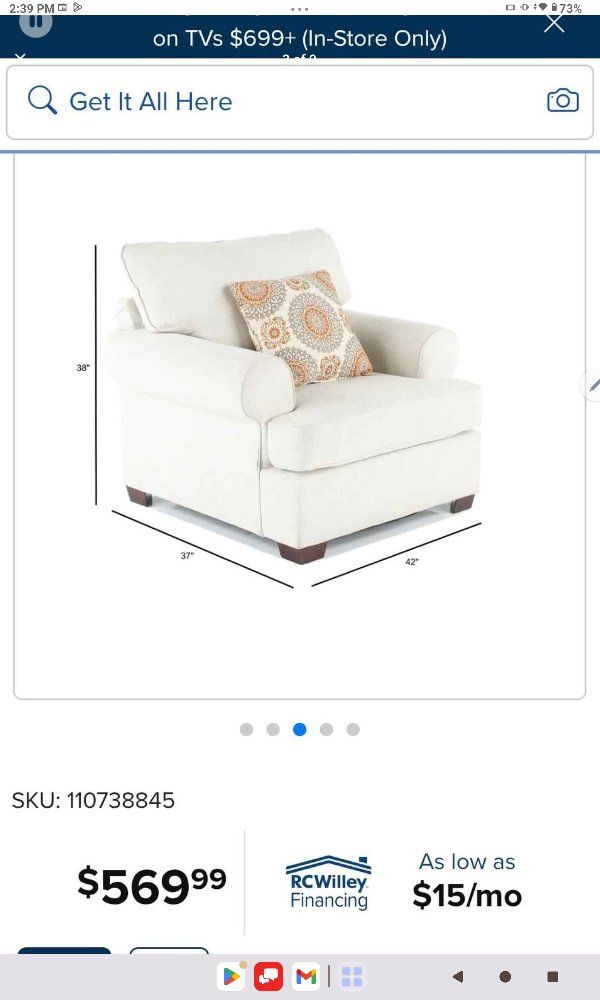This screenshot has width=600, height=1000.
Task: Go back using the system navigation bar
Action: pyautogui.click(x=458, y=976)
